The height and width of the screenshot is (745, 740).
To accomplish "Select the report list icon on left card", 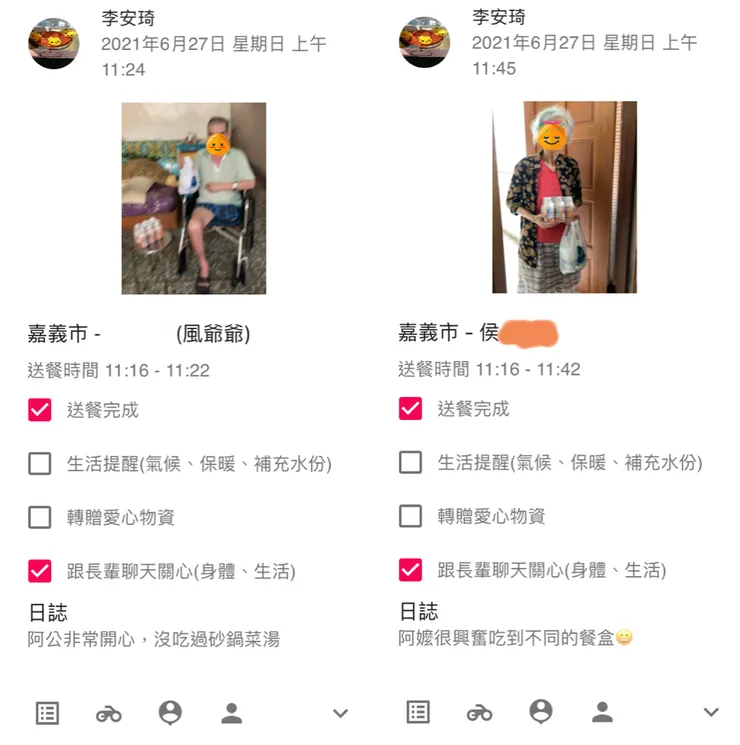I will [45, 713].
